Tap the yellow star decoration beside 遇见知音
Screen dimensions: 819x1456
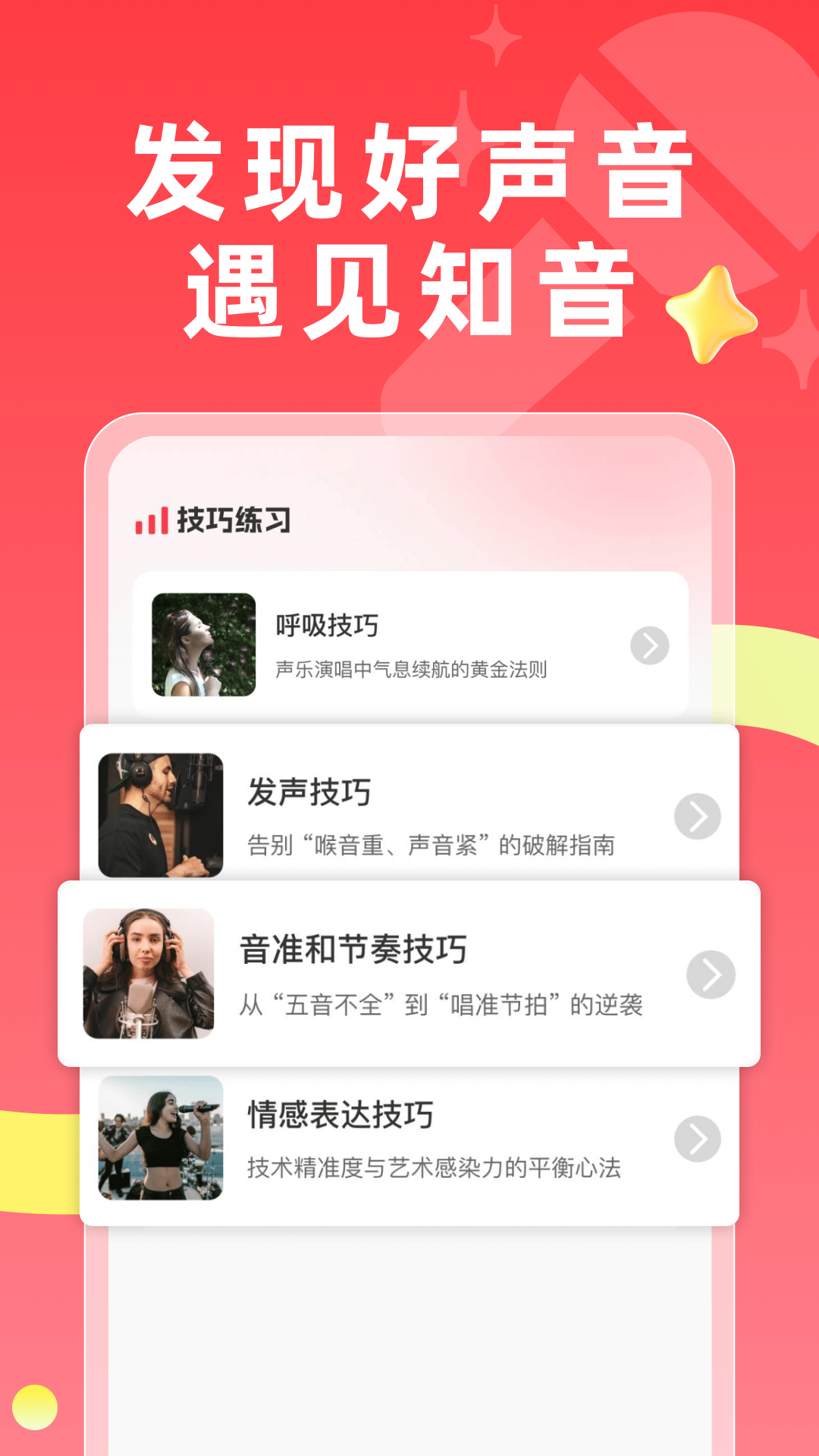click(x=711, y=311)
